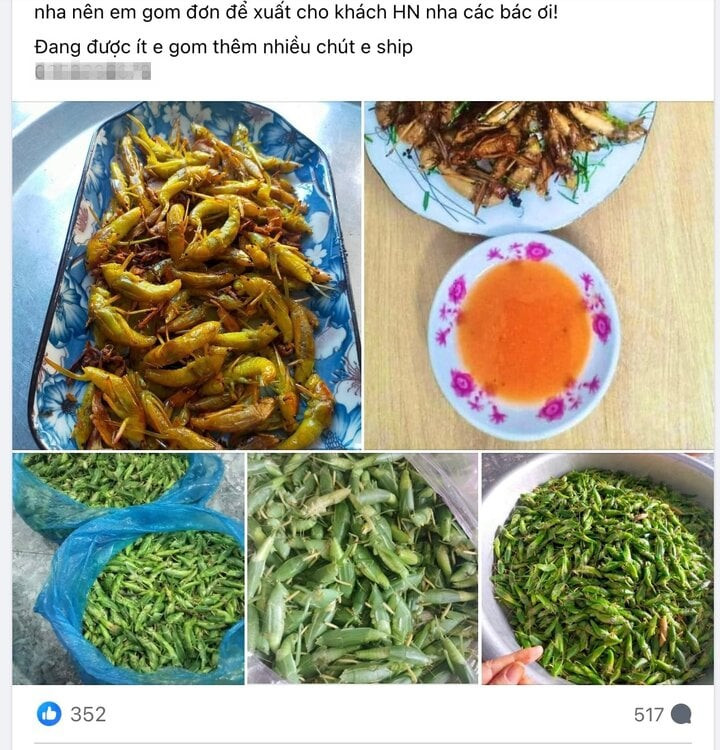Open the photo of fried grasshoppers on the blue plate
This screenshot has height=750, width=720.
186,275
